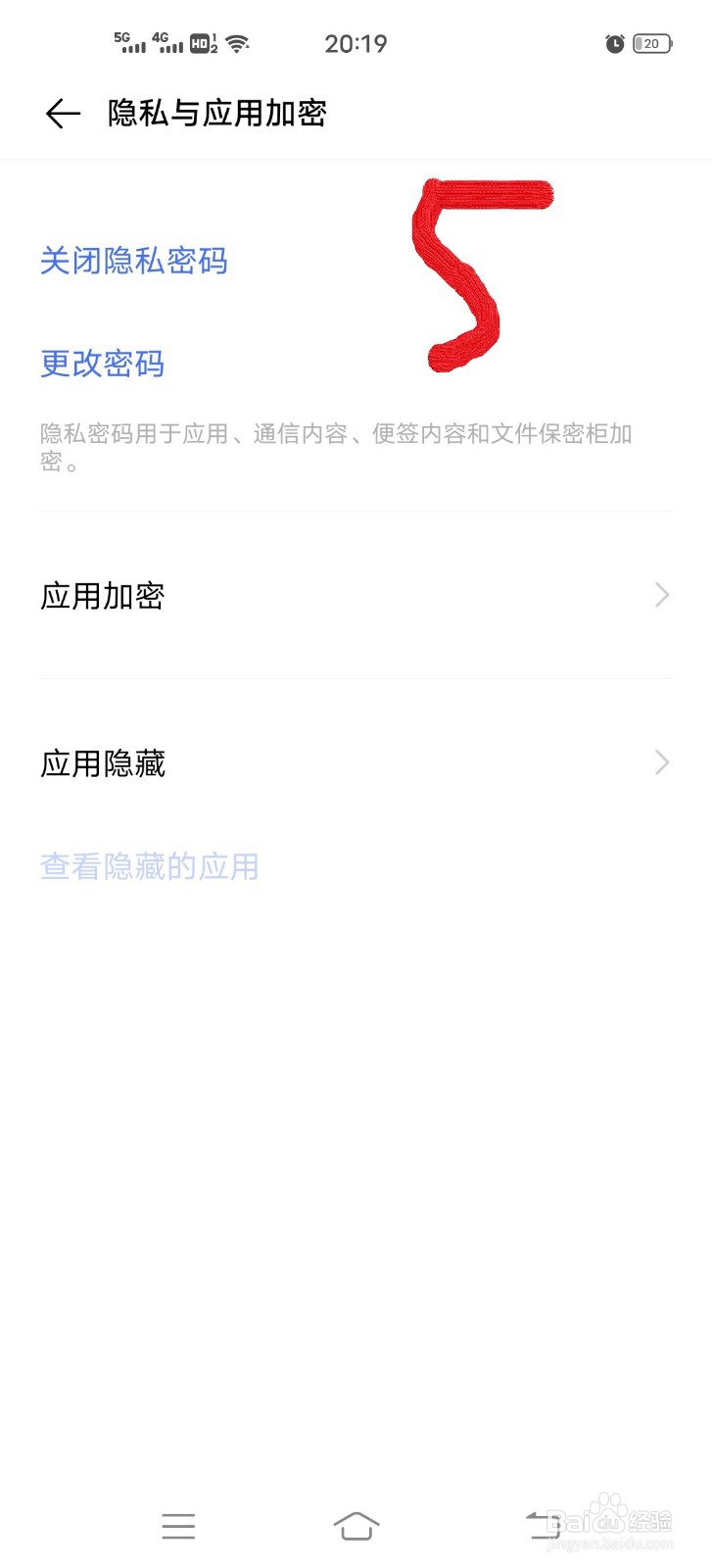
Task: Tap 查看隐藏的应用 to view hidden apps
Action: click(x=149, y=866)
